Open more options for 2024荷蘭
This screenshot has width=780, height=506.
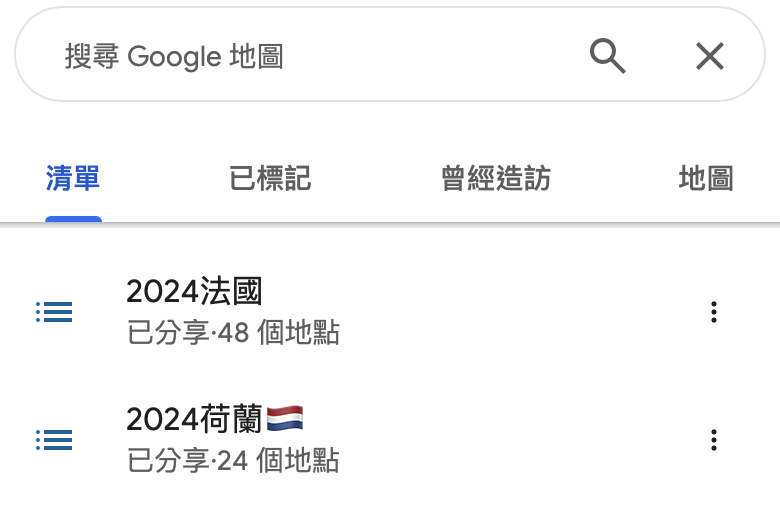(x=713, y=439)
